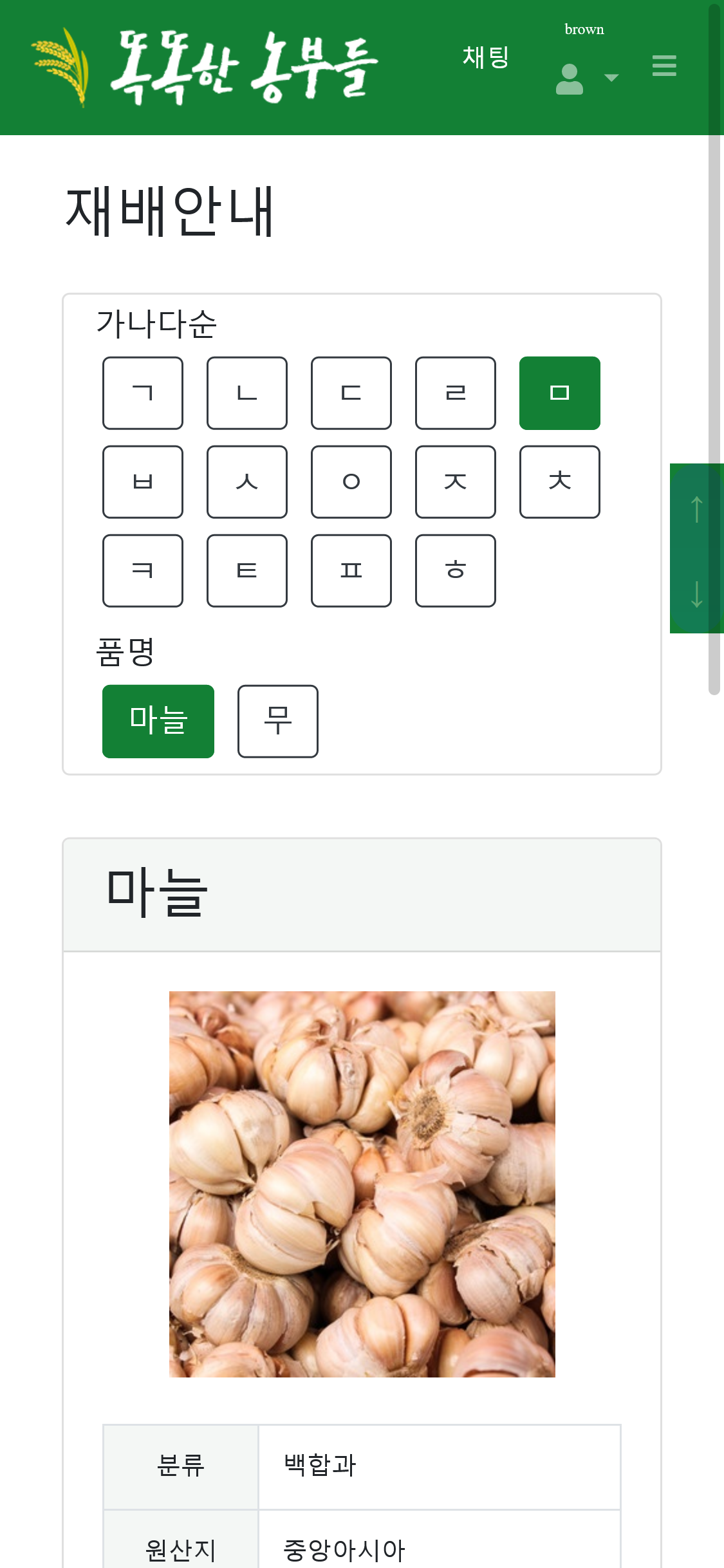Show crops starting with ㅈ
The image size is (724, 1568).
point(456,481)
